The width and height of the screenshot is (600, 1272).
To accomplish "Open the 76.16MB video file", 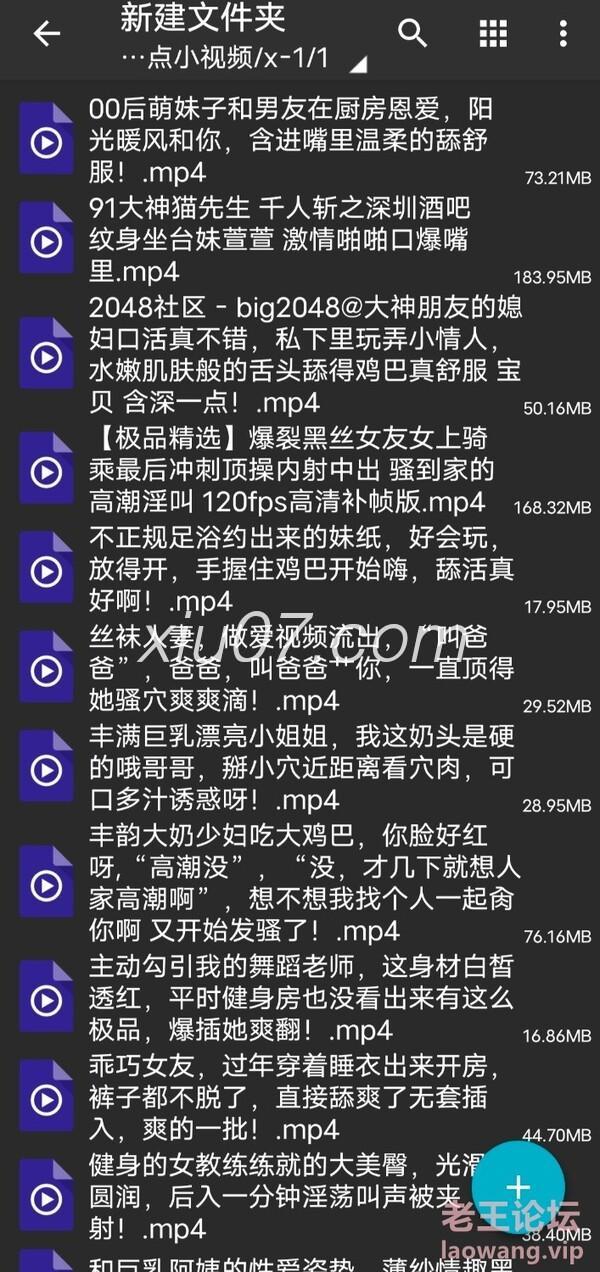I will click(x=300, y=883).
